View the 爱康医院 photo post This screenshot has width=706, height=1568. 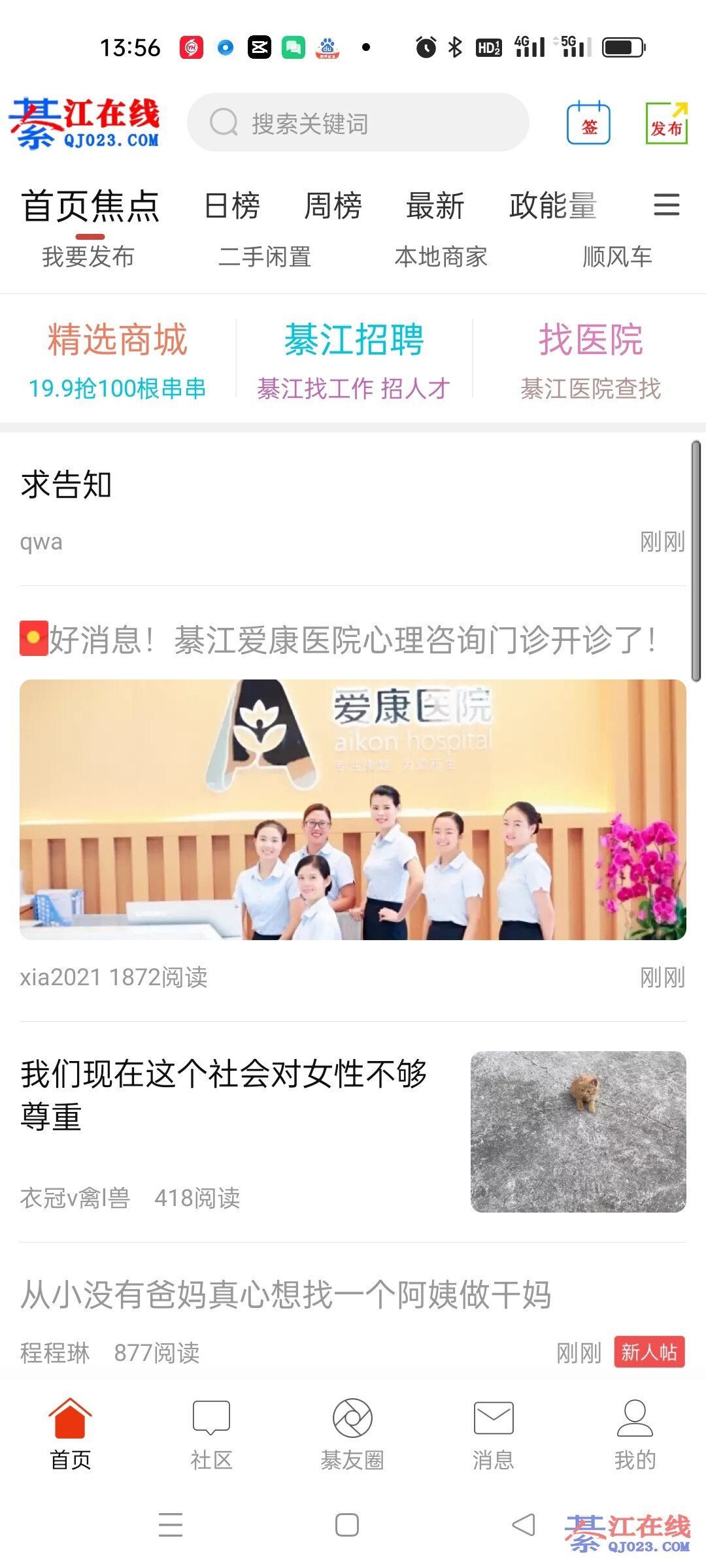pyautogui.click(x=353, y=809)
